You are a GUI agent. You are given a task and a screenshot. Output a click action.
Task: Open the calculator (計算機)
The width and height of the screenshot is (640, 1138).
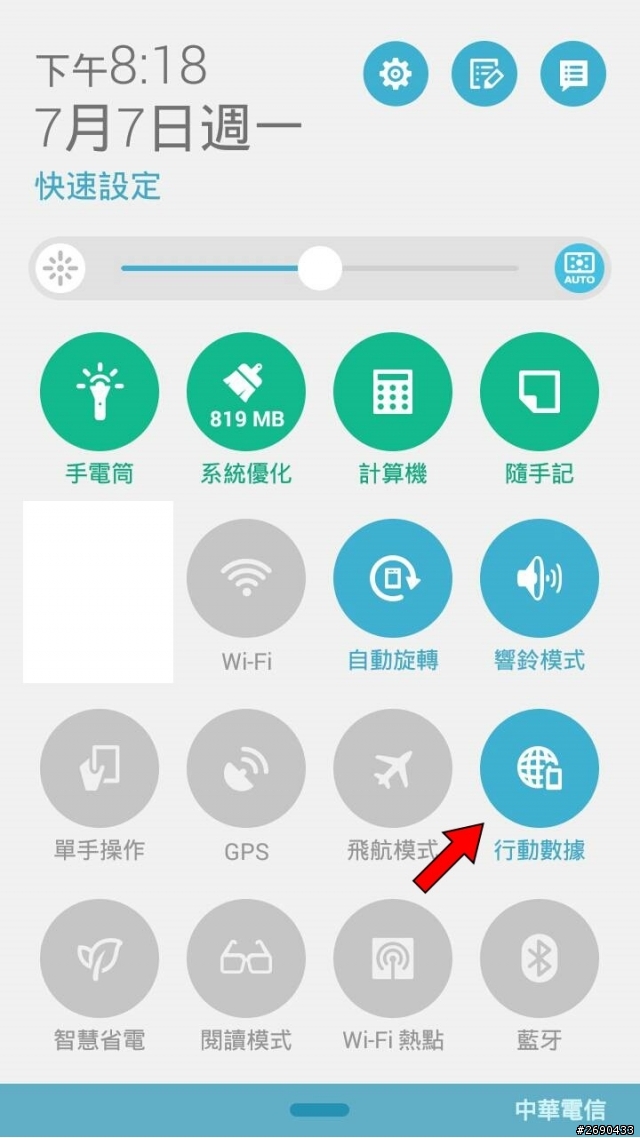pyautogui.click(x=392, y=392)
